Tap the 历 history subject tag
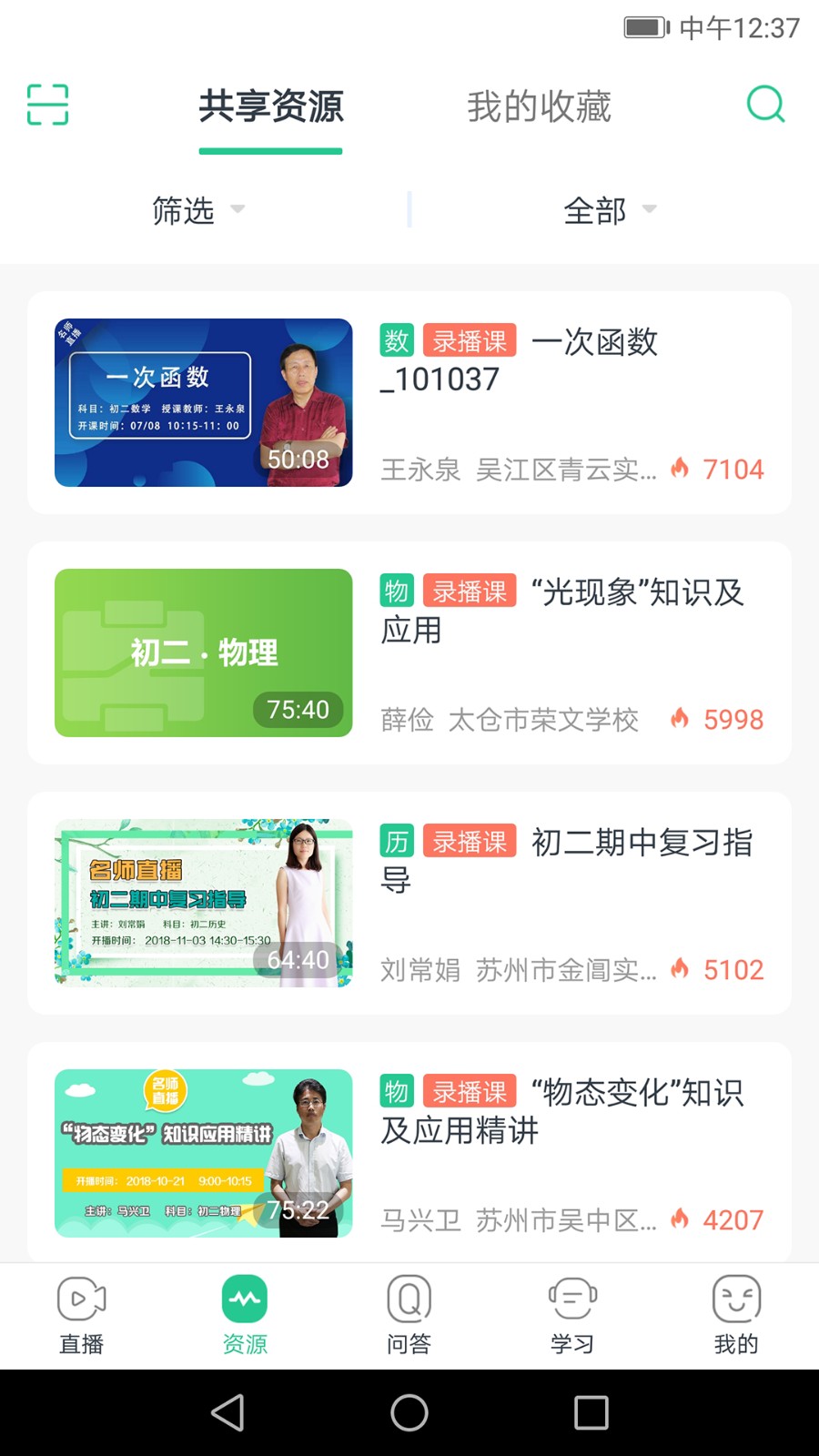The height and width of the screenshot is (1456, 819). pos(396,841)
